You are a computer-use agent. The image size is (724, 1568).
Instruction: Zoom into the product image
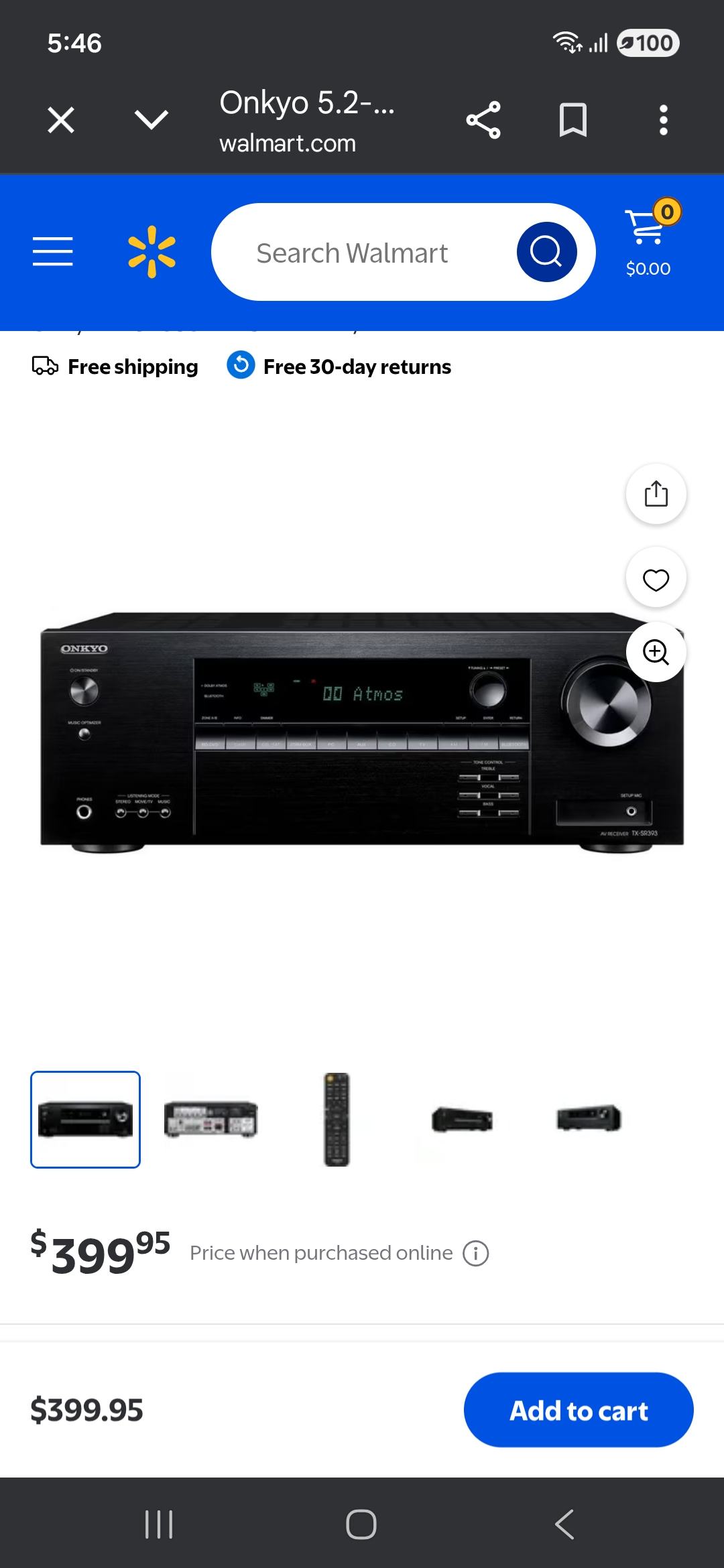[x=656, y=651]
